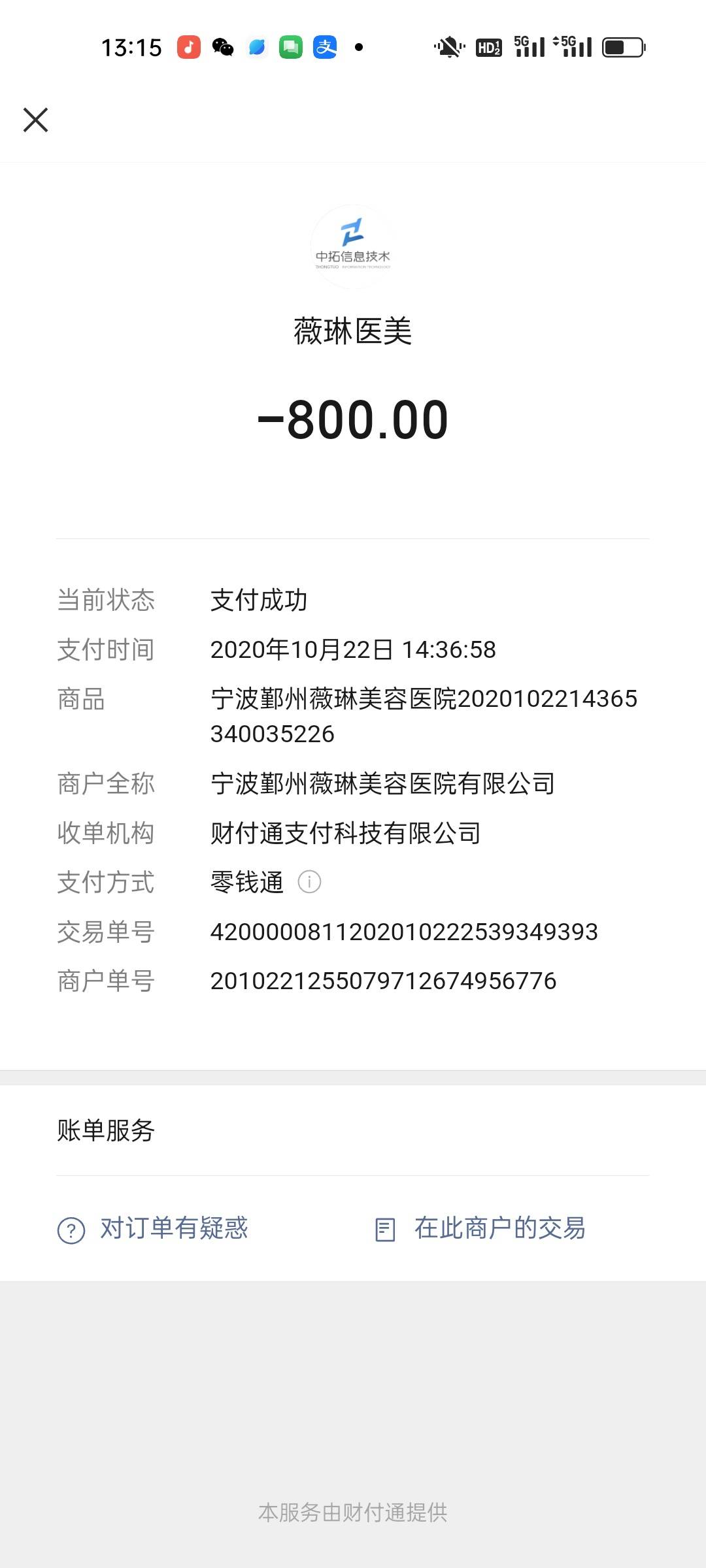Close the payment details page
Viewport: 706px width, 1568px height.
tap(36, 120)
